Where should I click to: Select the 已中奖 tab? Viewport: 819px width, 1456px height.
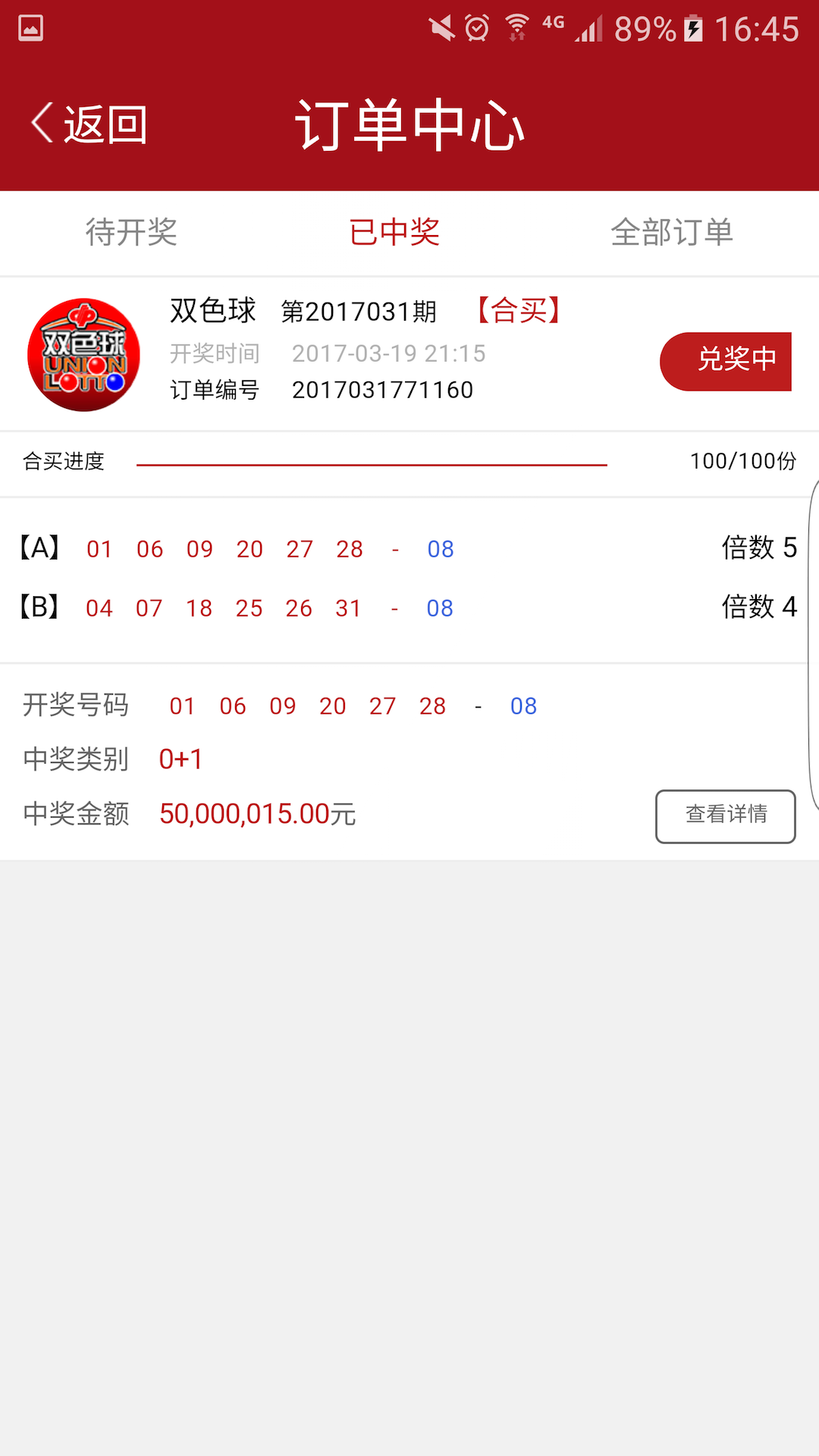click(x=394, y=232)
